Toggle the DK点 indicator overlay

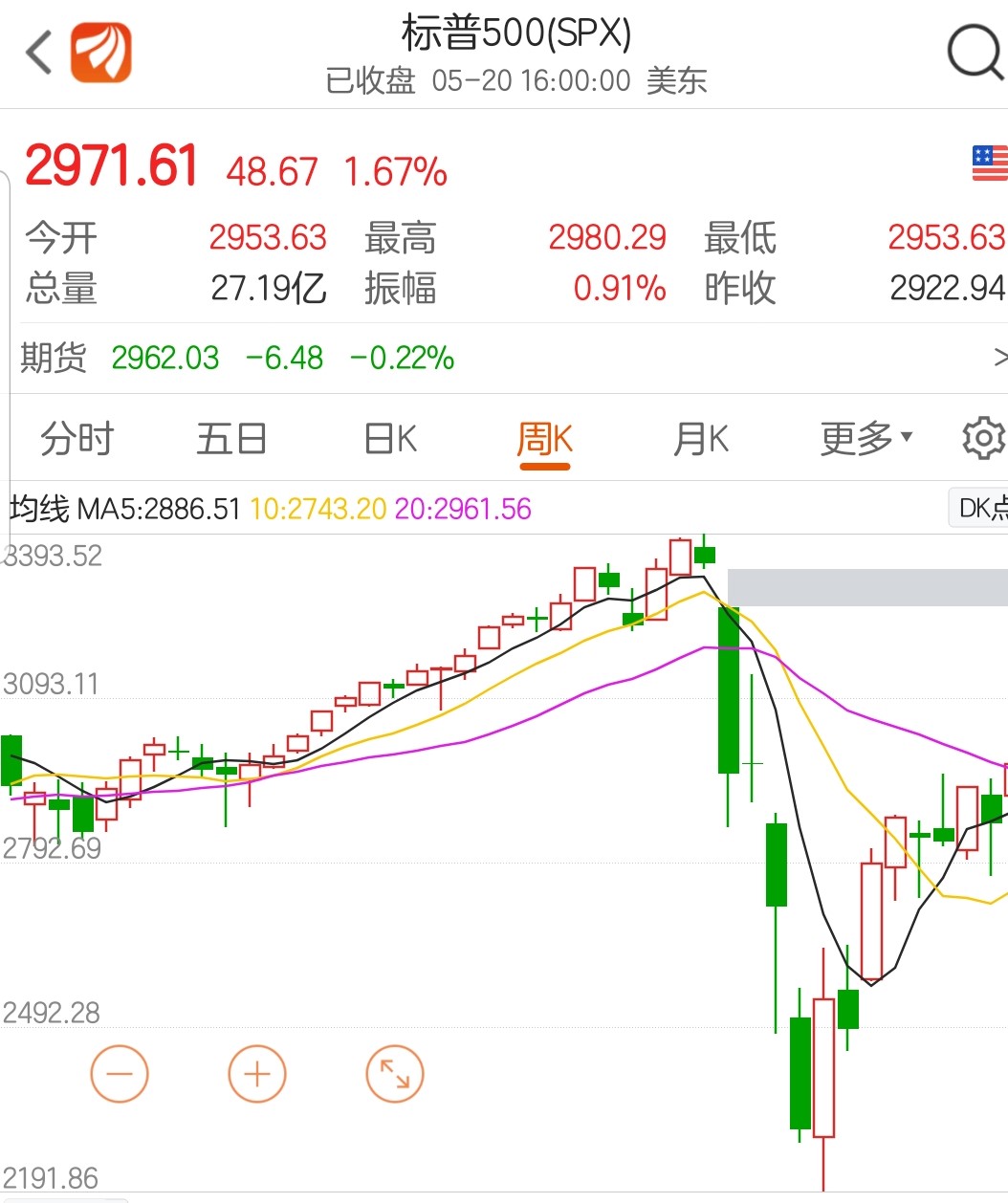[x=980, y=508]
